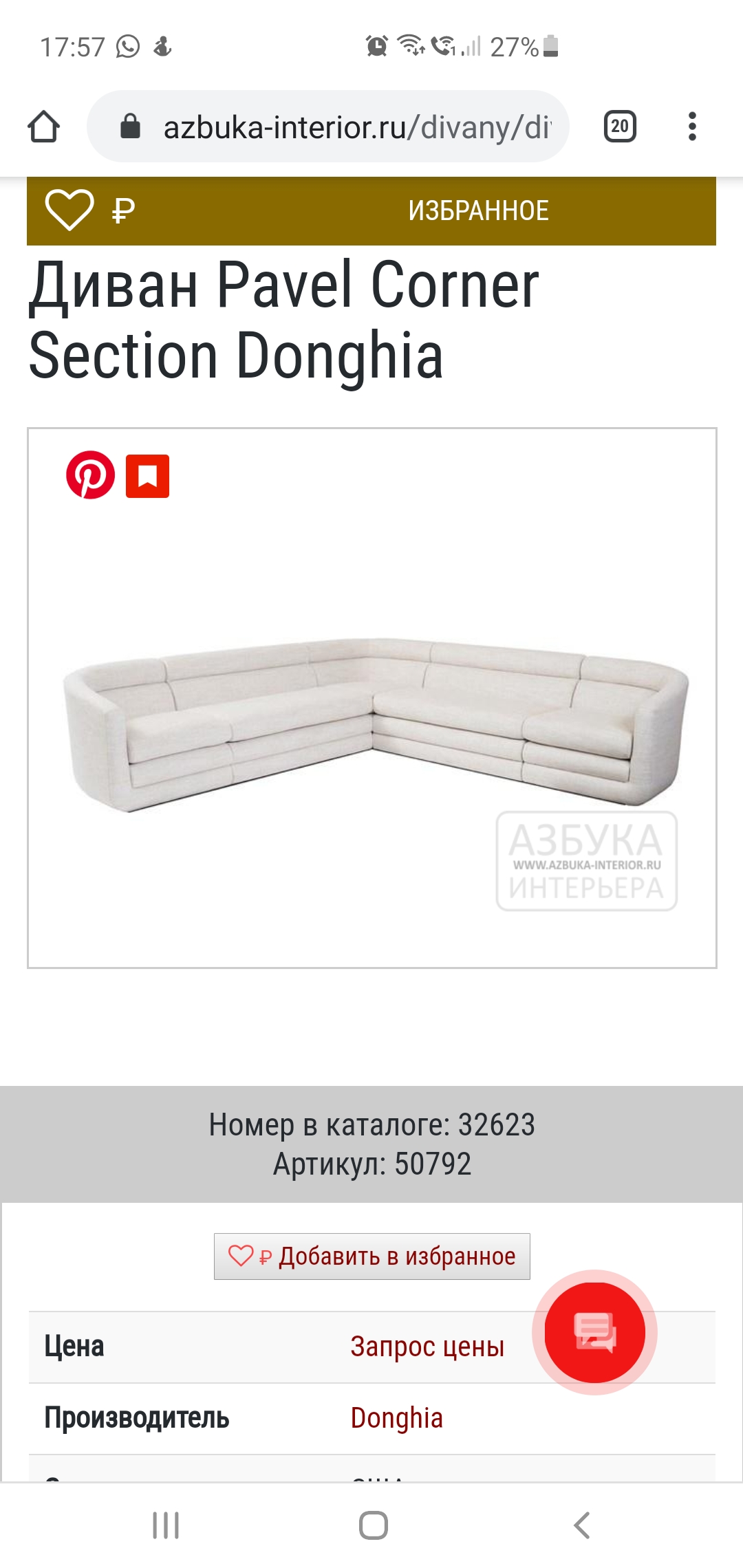Open the red chat bubble button
Viewport: 743px width, 1568px height.
pyautogui.click(x=594, y=1332)
